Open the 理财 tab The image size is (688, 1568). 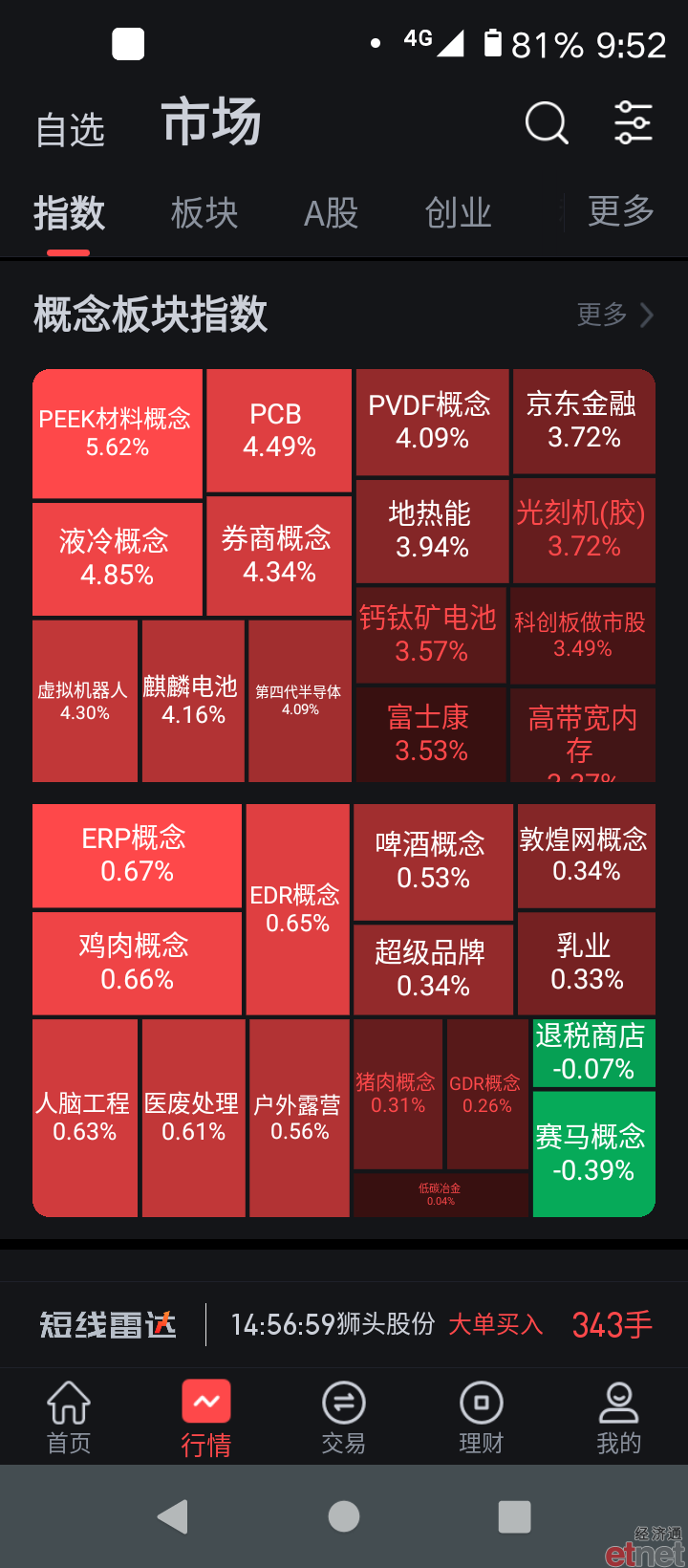[482, 1417]
